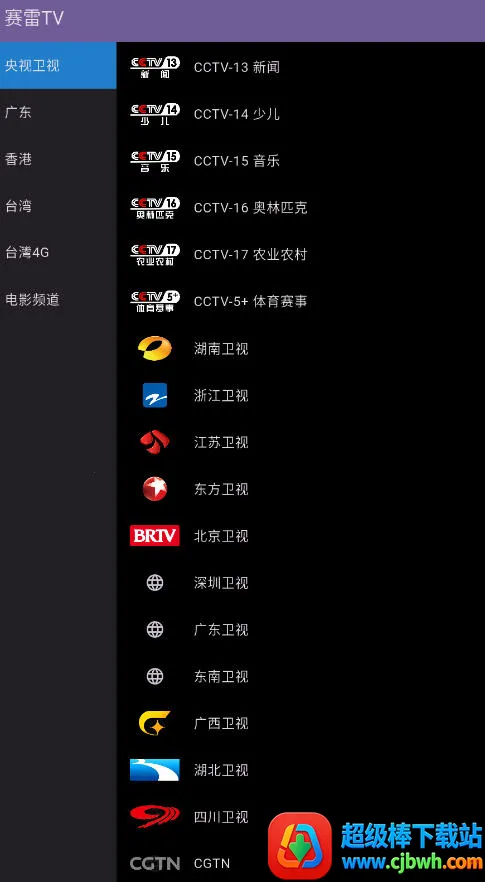Open 东方卫视
This screenshot has height=882, width=485.
(x=300, y=489)
